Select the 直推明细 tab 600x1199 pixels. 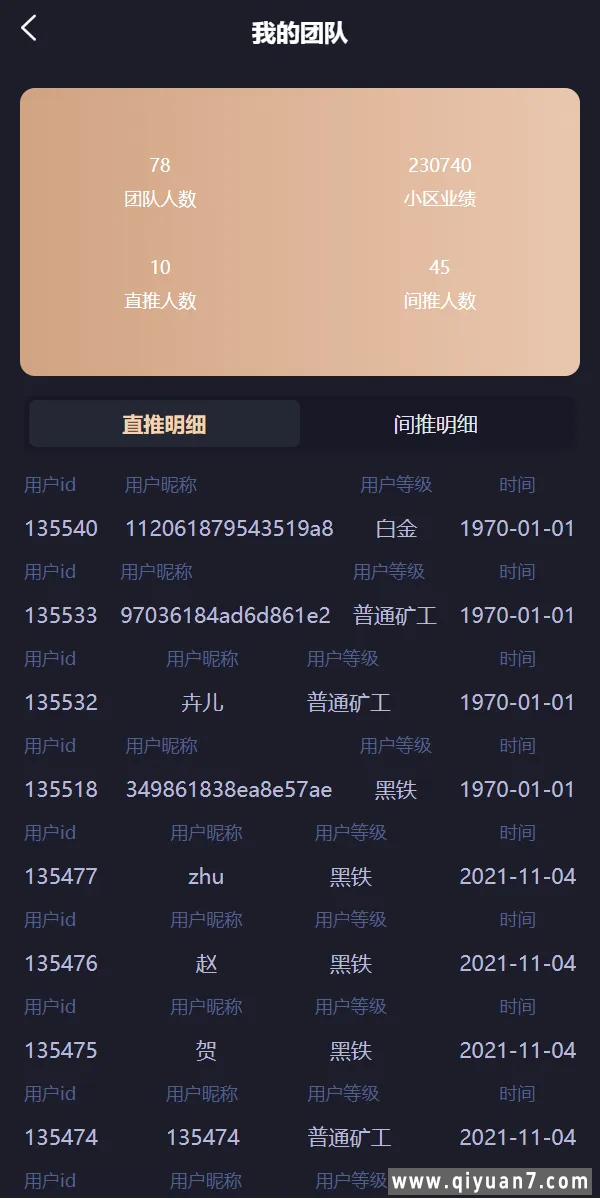click(x=164, y=424)
